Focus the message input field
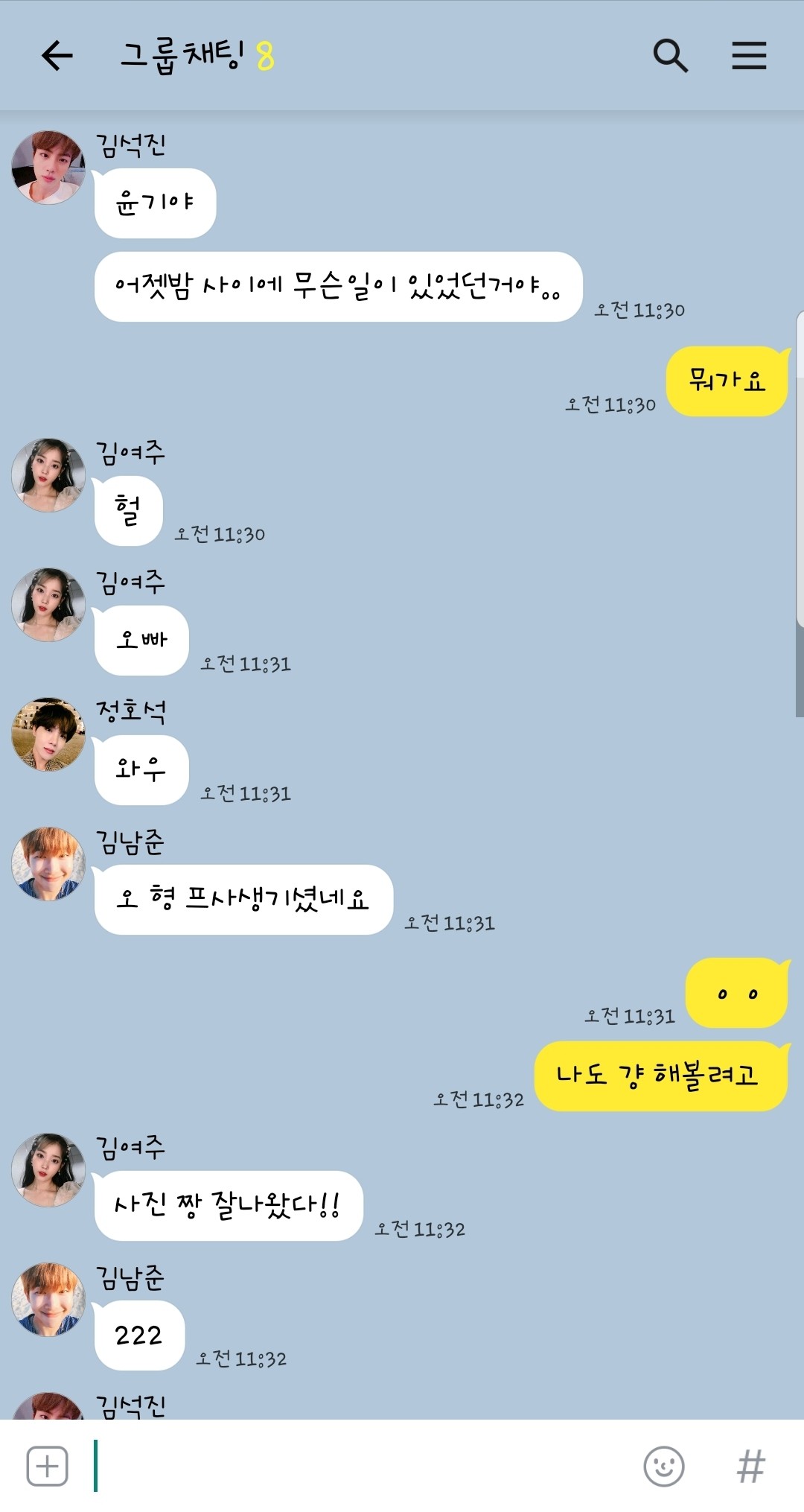The image size is (804, 1512). (x=357, y=1466)
